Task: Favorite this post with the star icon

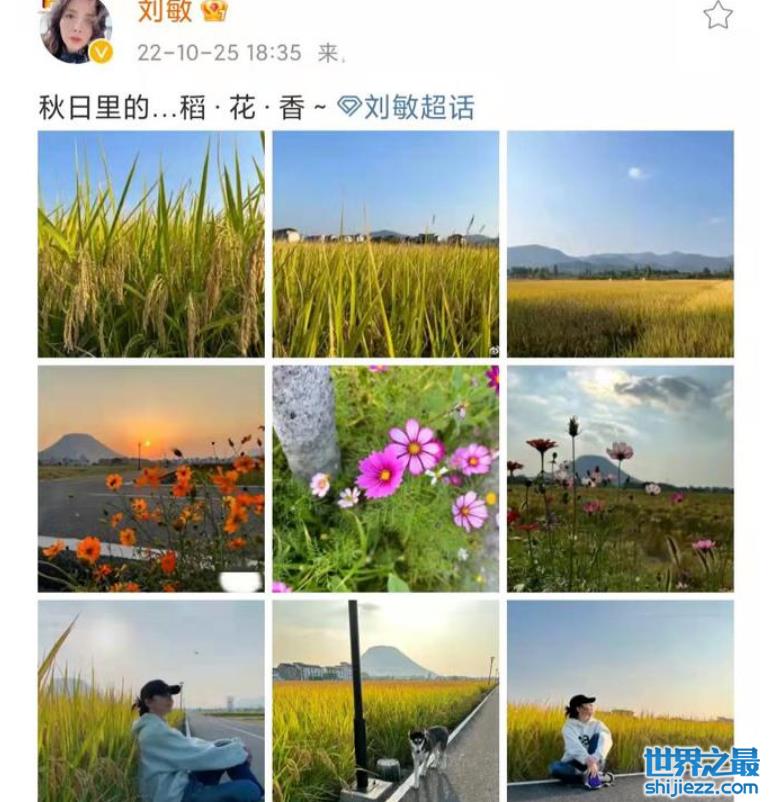Action: (718, 15)
